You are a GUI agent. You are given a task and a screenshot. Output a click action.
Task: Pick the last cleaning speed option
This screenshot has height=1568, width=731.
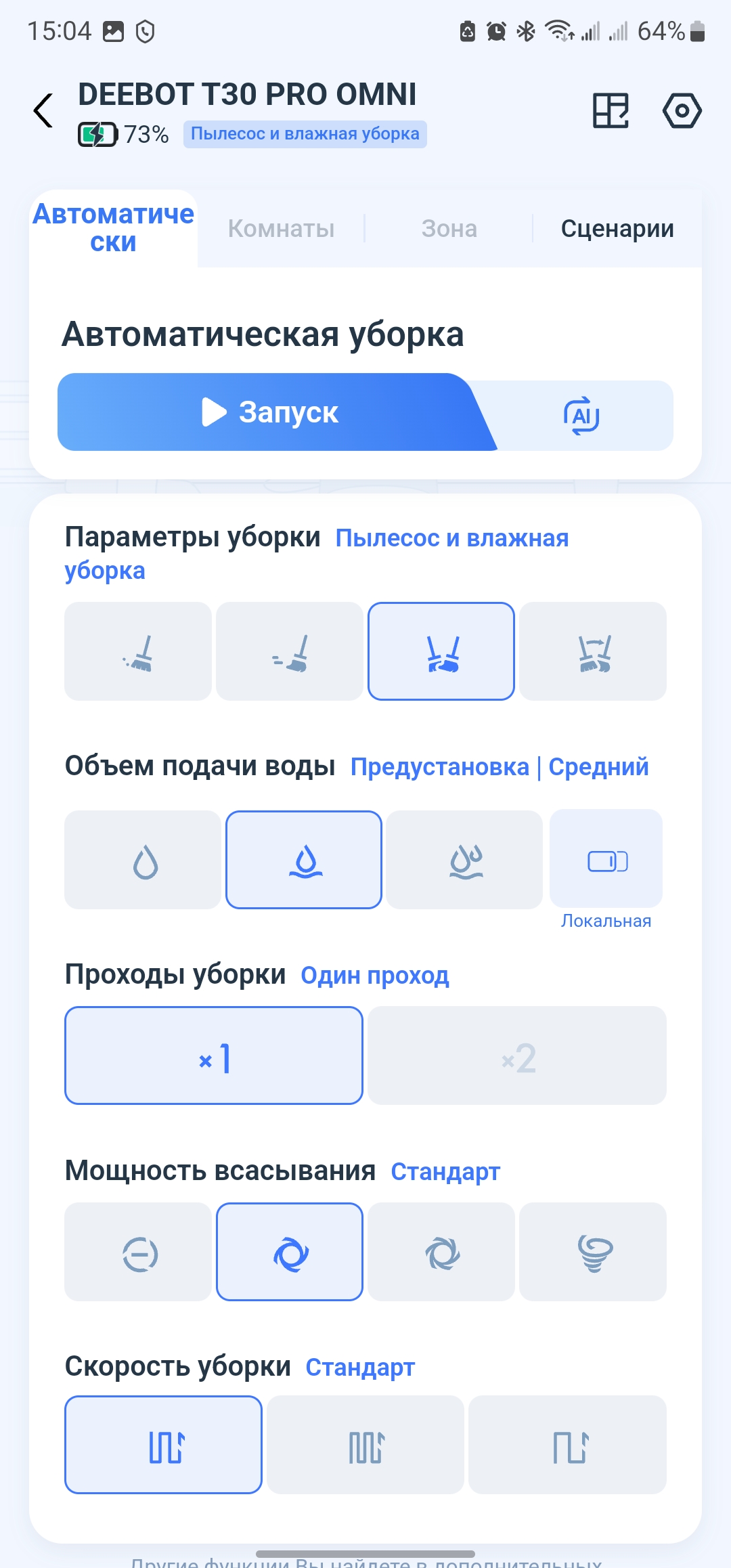pyautogui.click(x=567, y=1445)
